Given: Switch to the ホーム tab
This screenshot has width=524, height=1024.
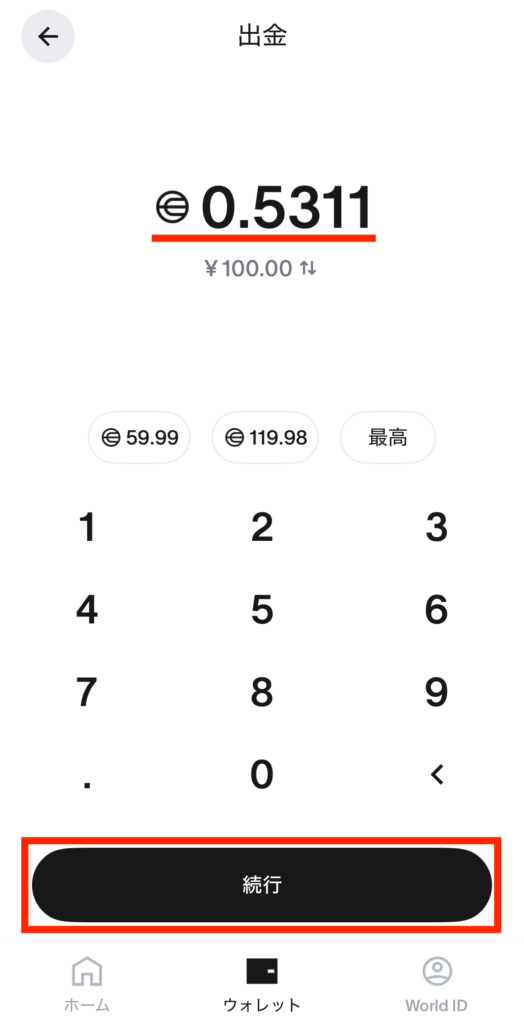Looking at the screenshot, I should tap(87, 985).
